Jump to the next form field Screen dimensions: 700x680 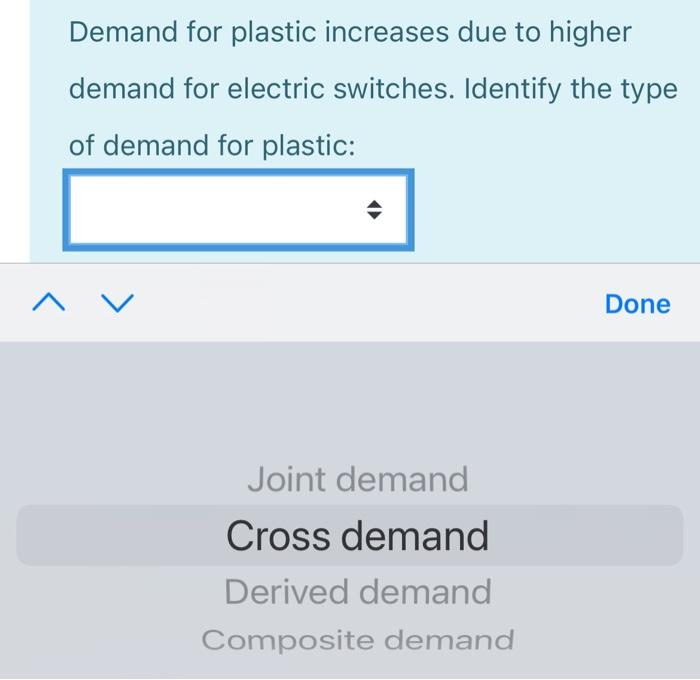coord(117,303)
